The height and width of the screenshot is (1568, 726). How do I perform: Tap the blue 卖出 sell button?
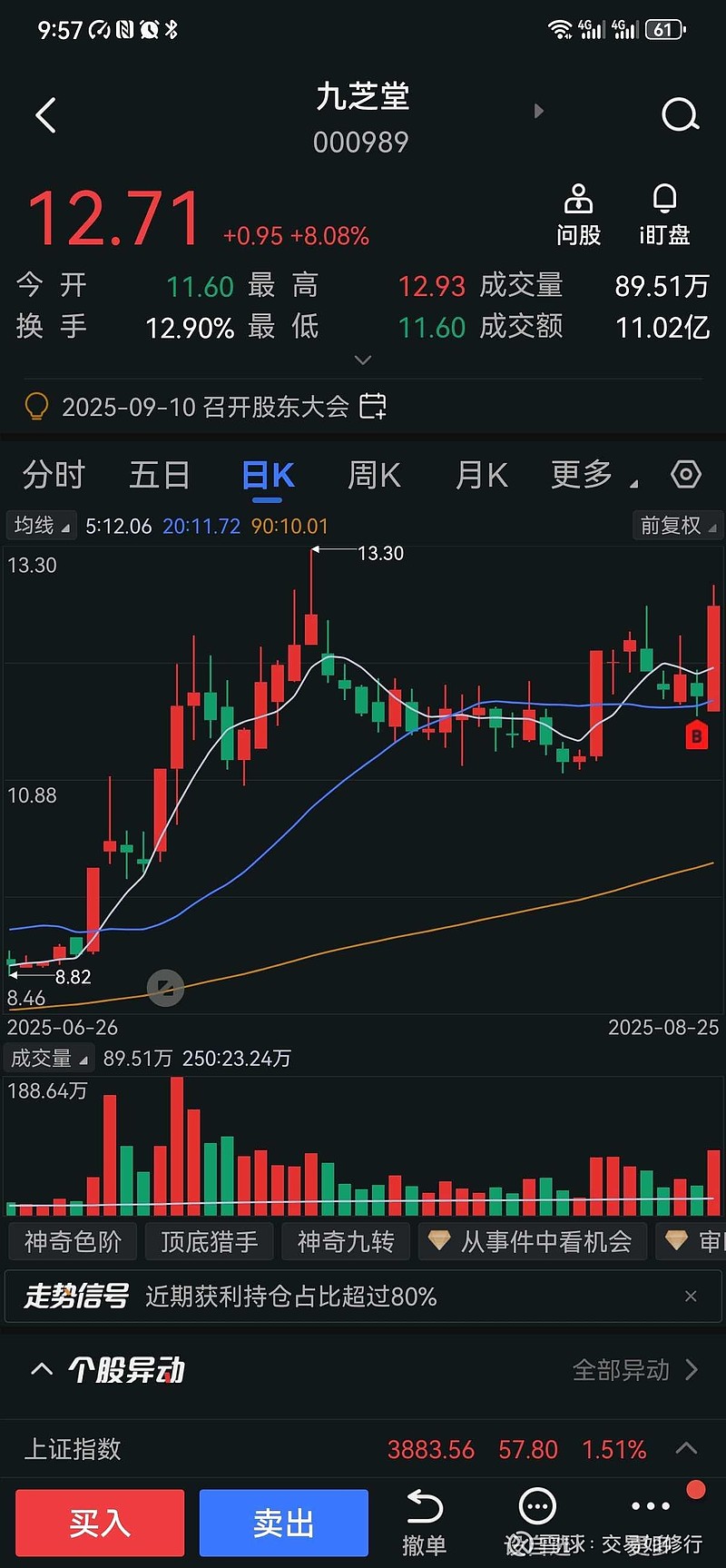pyautogui.click(x=284, y=1523)
